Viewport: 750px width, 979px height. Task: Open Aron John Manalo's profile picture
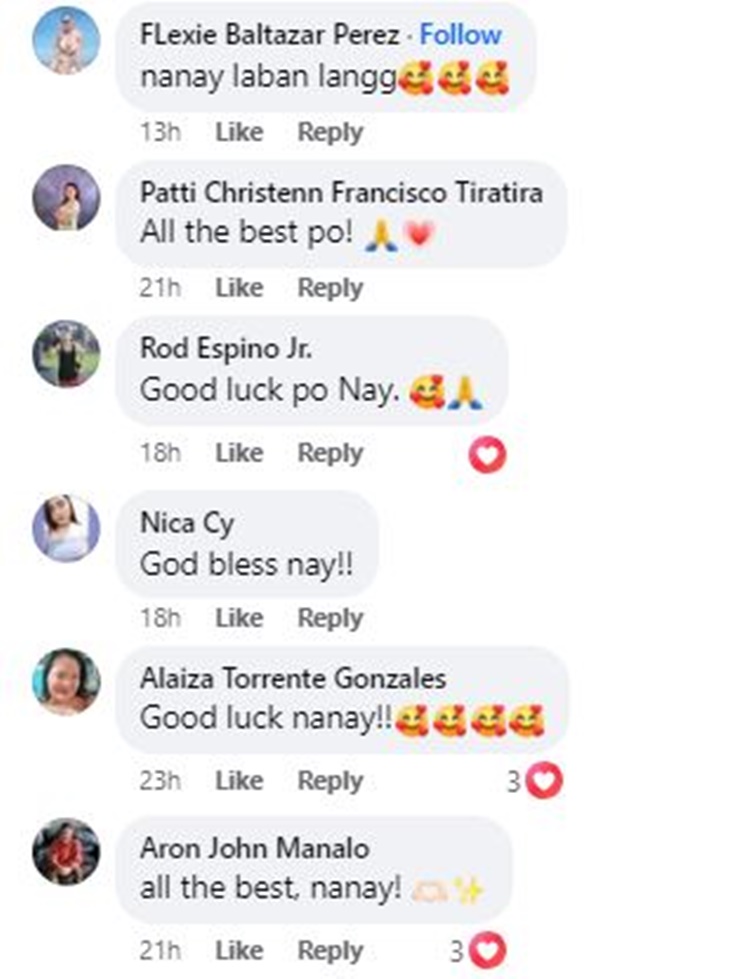tap(66, 851)
